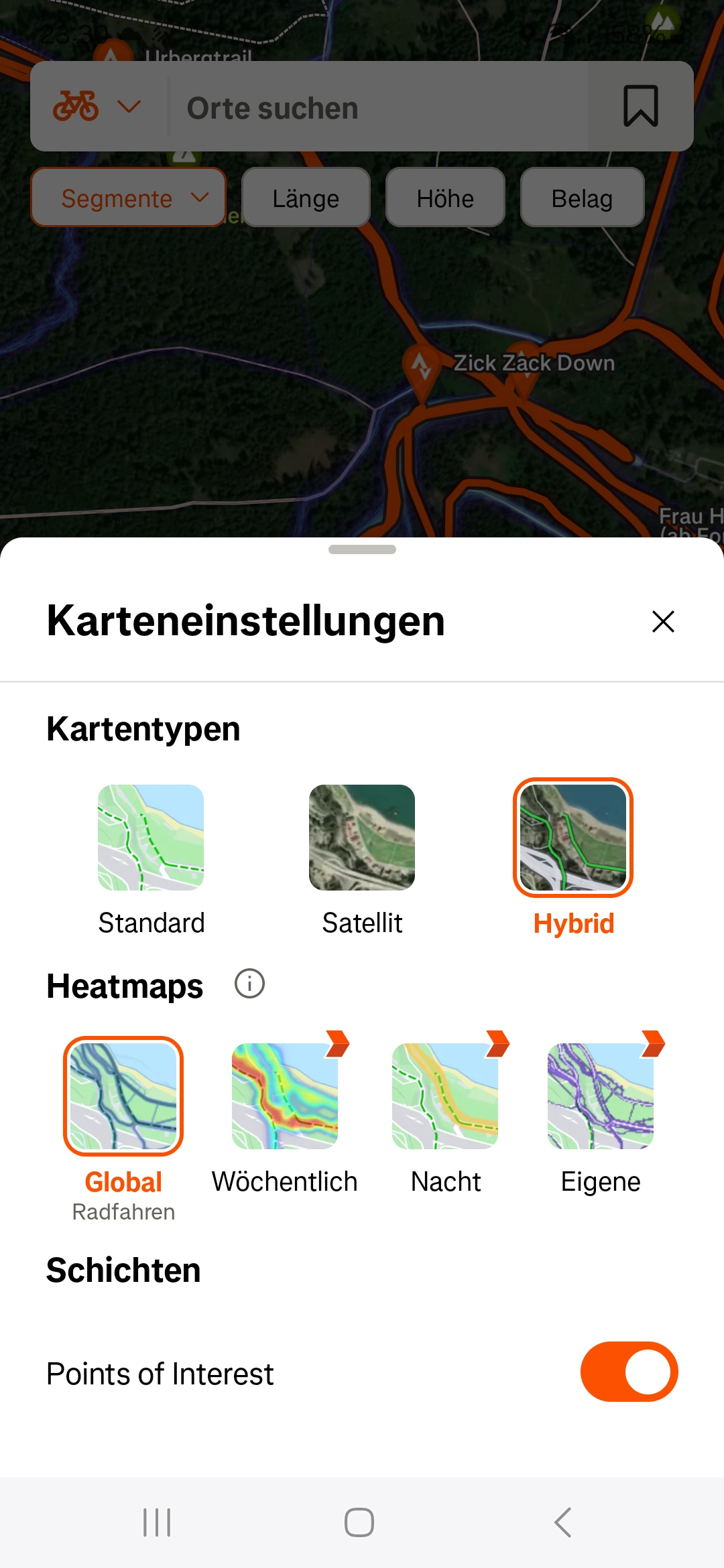Open the Heatmaps info icon
The image size is (724, 1568).
click(x=249, y=984)
